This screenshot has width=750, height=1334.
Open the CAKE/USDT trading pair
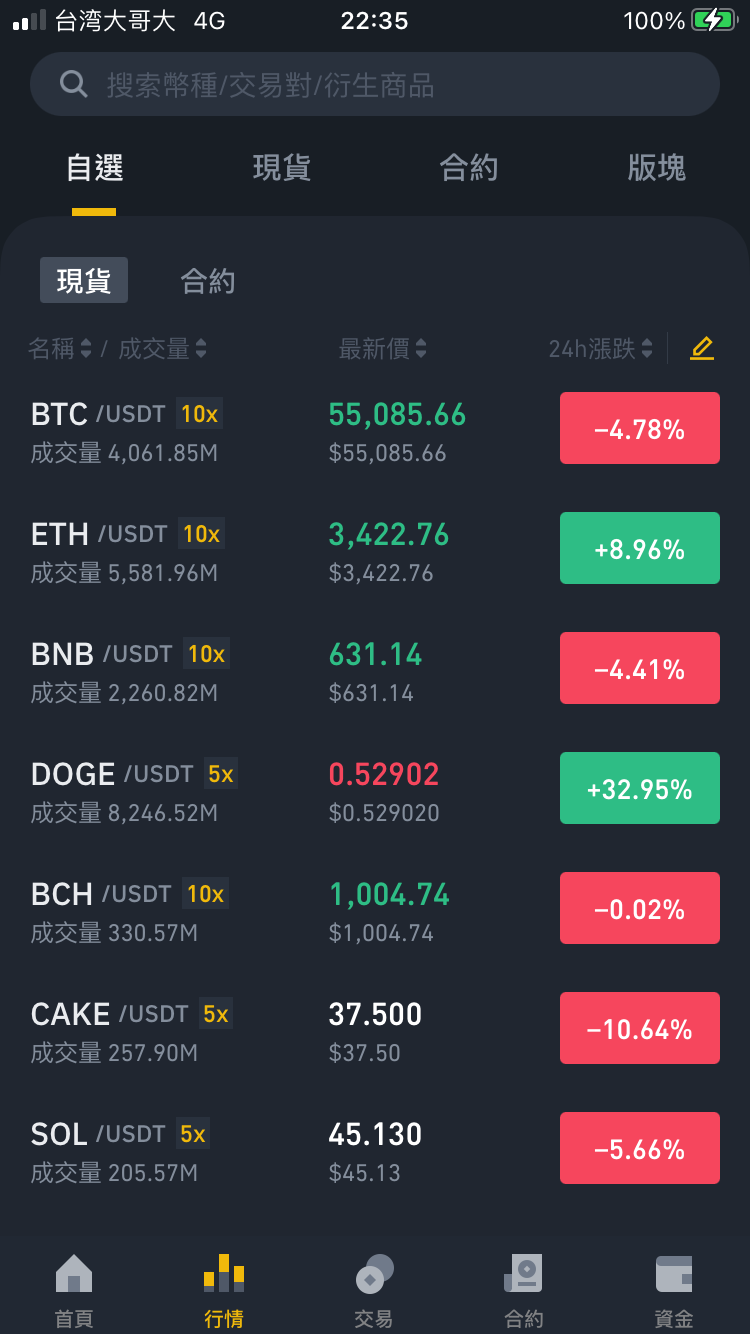coord(375,1028)
